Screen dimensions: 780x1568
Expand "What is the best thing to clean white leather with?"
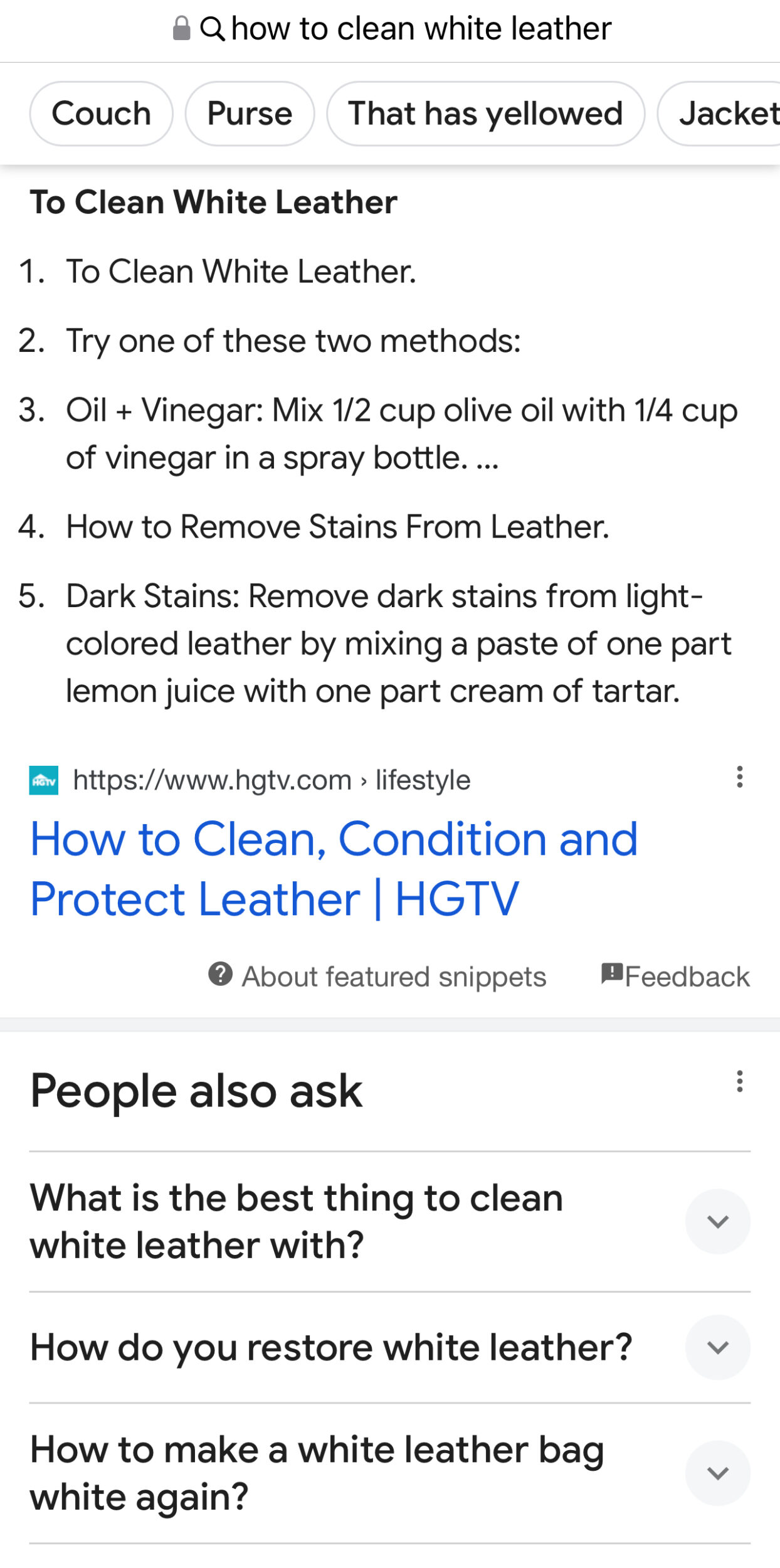click(390, 1221)
